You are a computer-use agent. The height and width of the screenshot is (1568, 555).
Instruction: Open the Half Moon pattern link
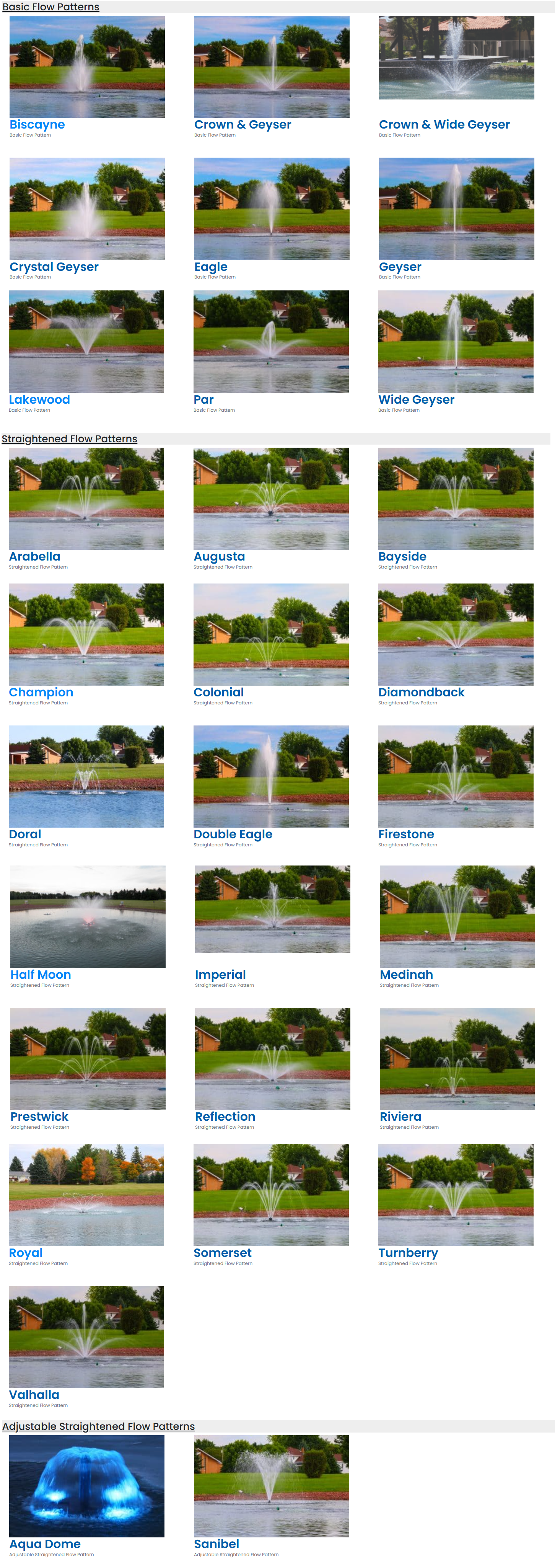point(41,975)
